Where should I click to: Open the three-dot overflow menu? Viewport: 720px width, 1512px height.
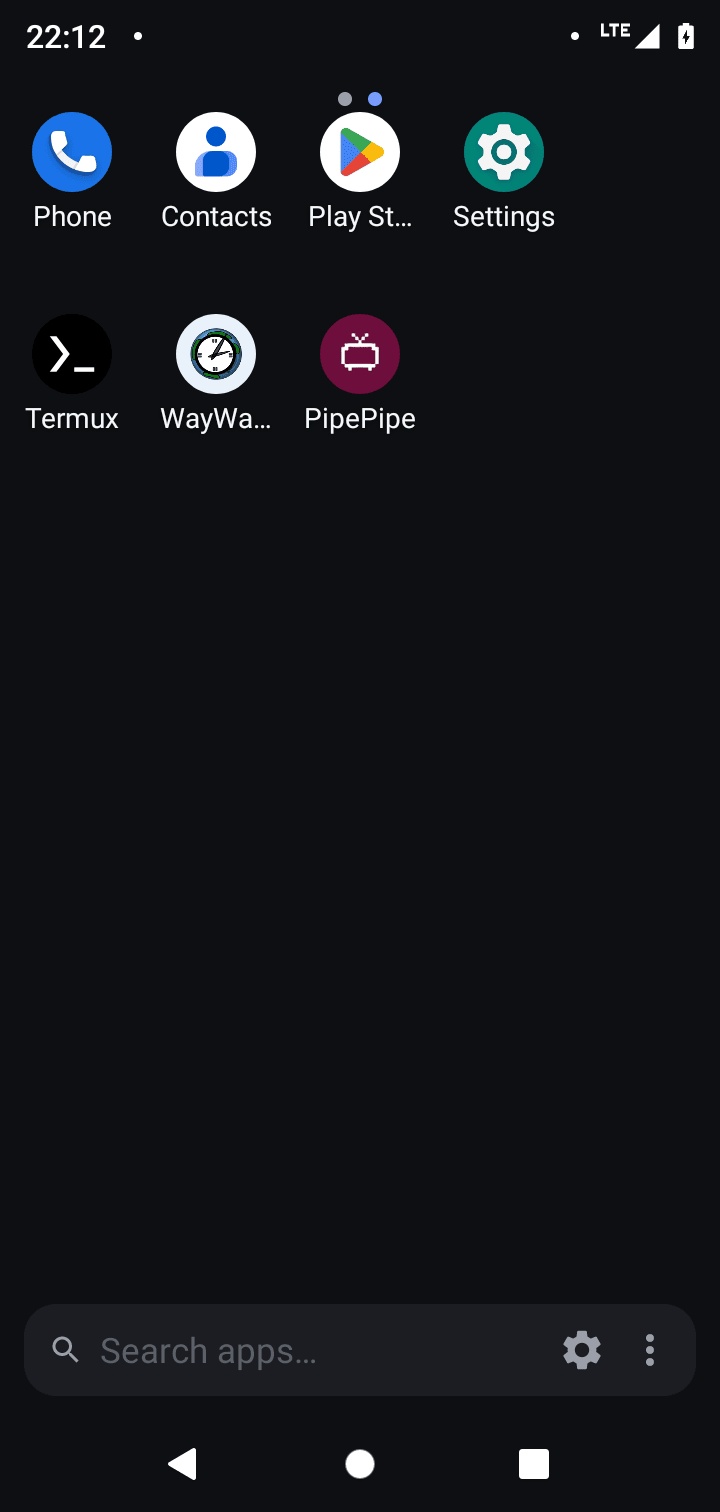click(x=650, y=1350)
